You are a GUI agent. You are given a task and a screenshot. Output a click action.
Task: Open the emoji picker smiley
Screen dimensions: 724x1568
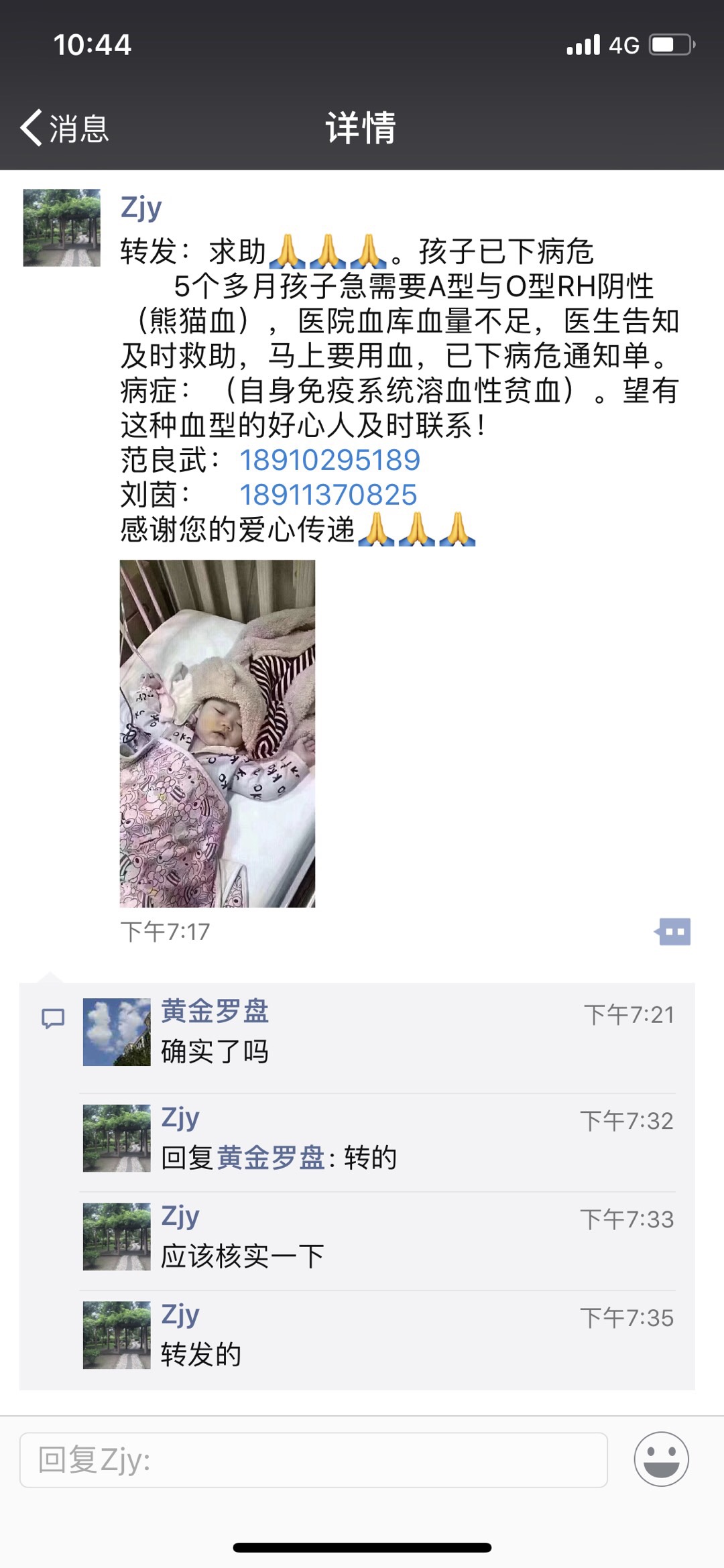coord(661,1459)
